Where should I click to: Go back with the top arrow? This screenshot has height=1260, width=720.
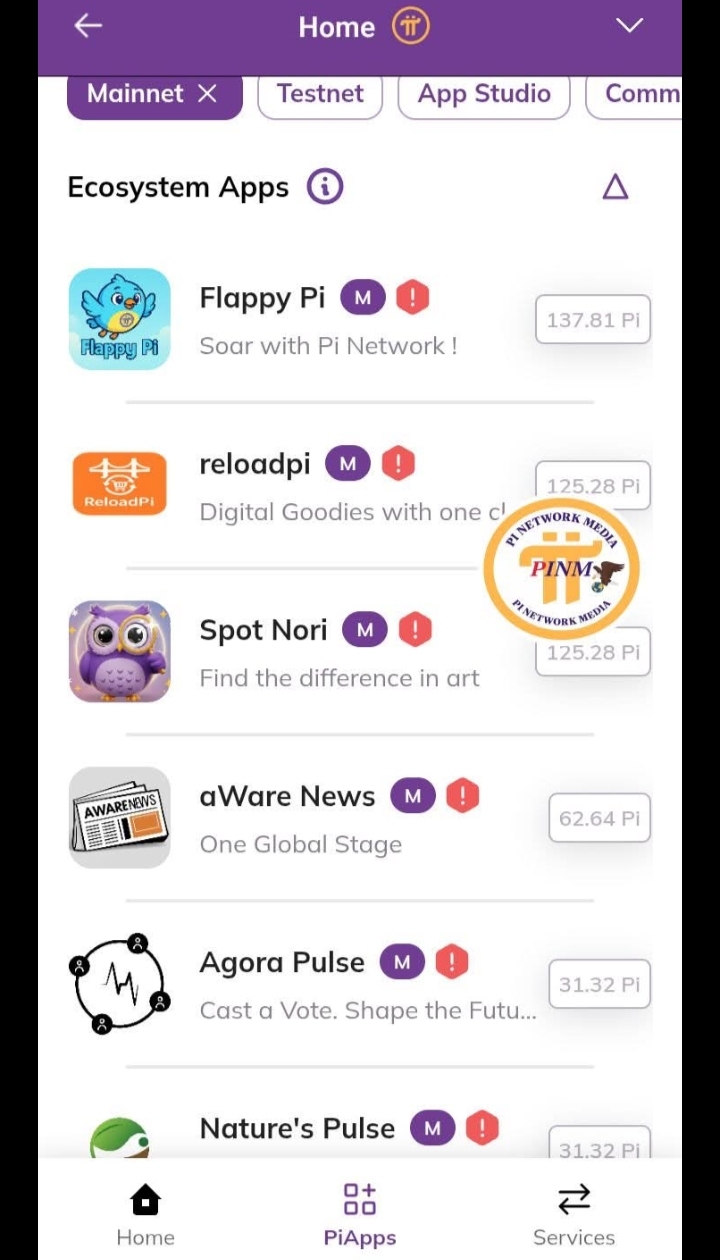tap(88, 27)
